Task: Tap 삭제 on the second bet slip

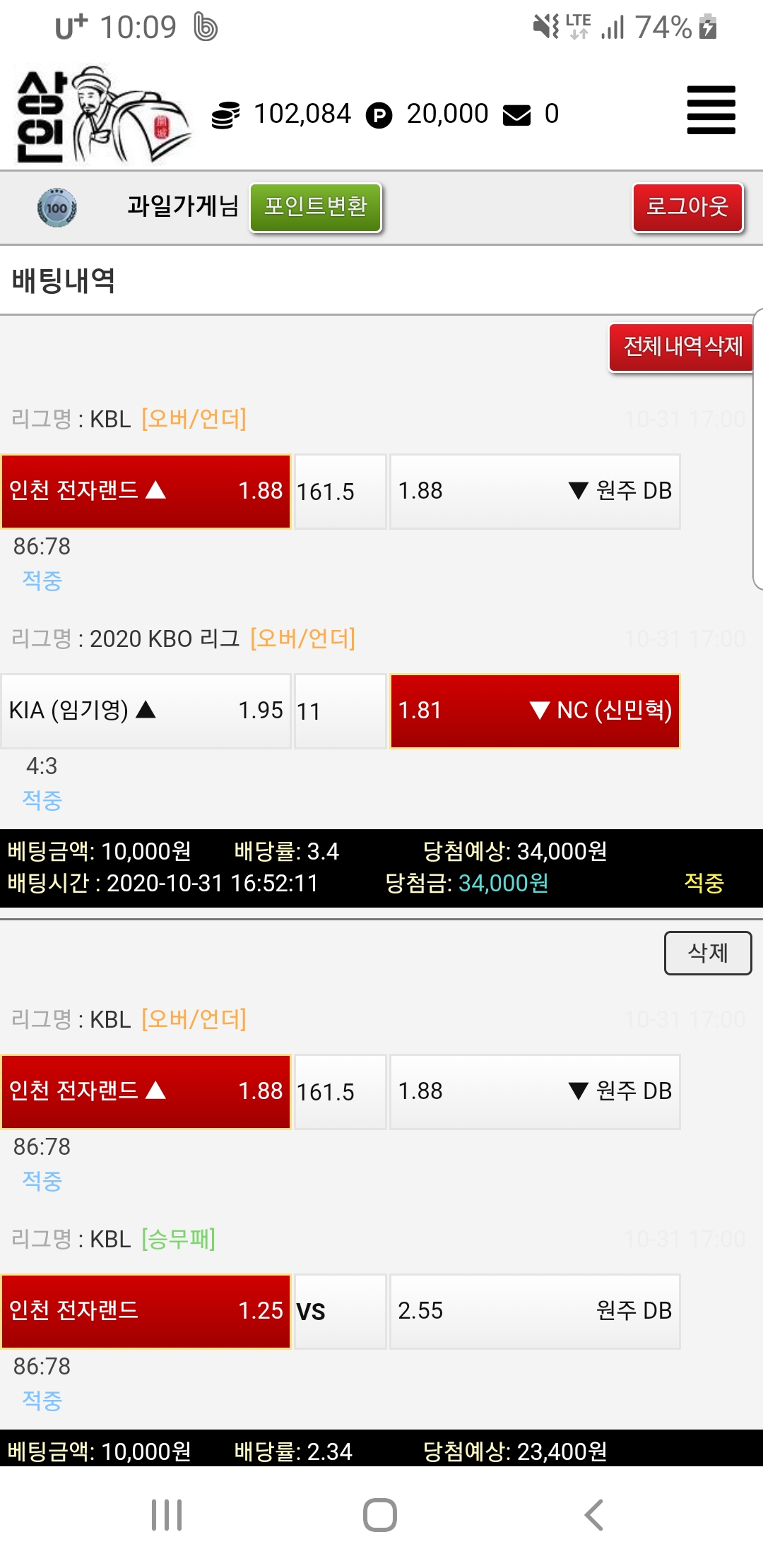Action: (707, 953)
